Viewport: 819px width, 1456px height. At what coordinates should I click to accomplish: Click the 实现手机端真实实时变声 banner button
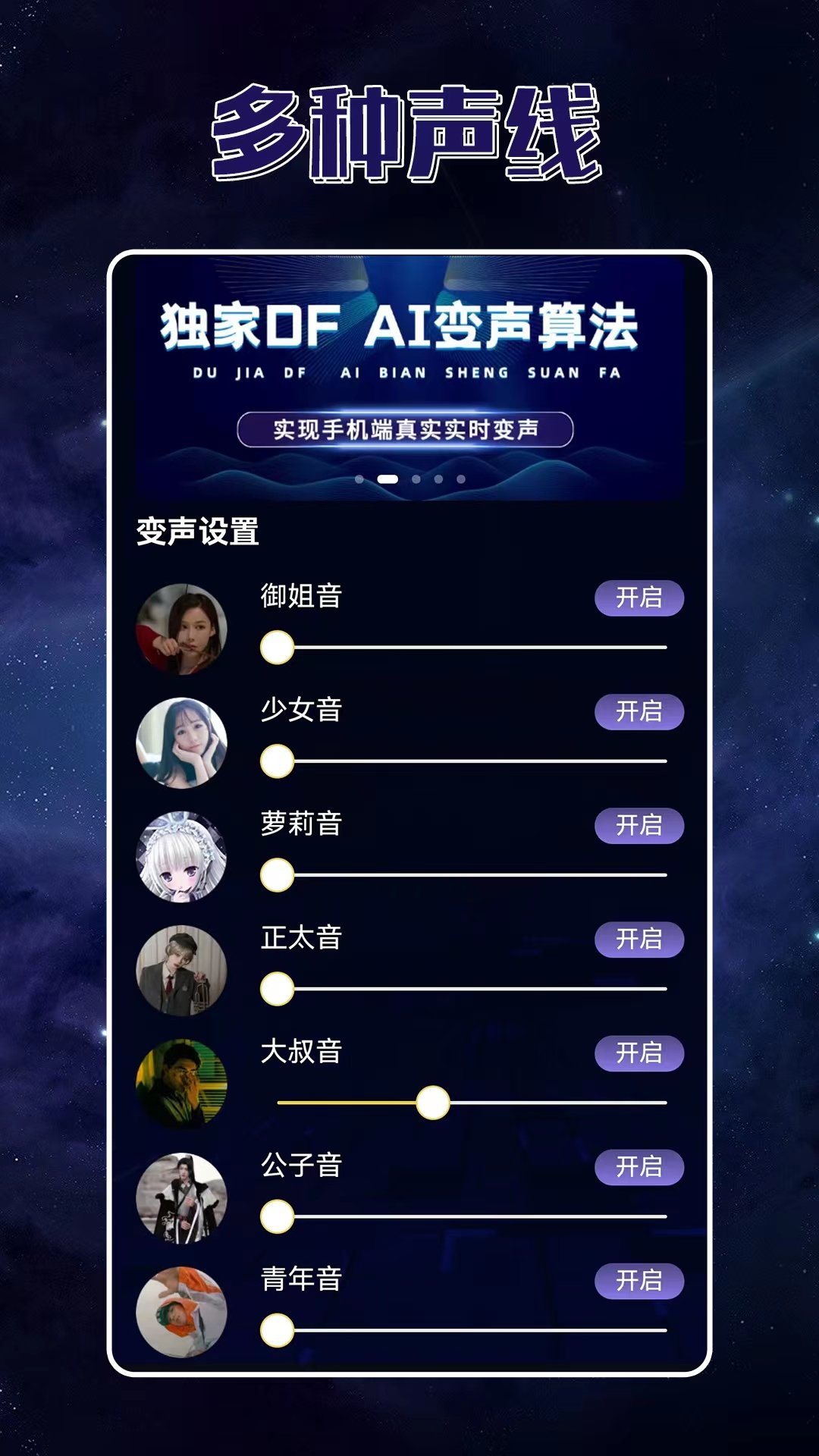[409, 428]
